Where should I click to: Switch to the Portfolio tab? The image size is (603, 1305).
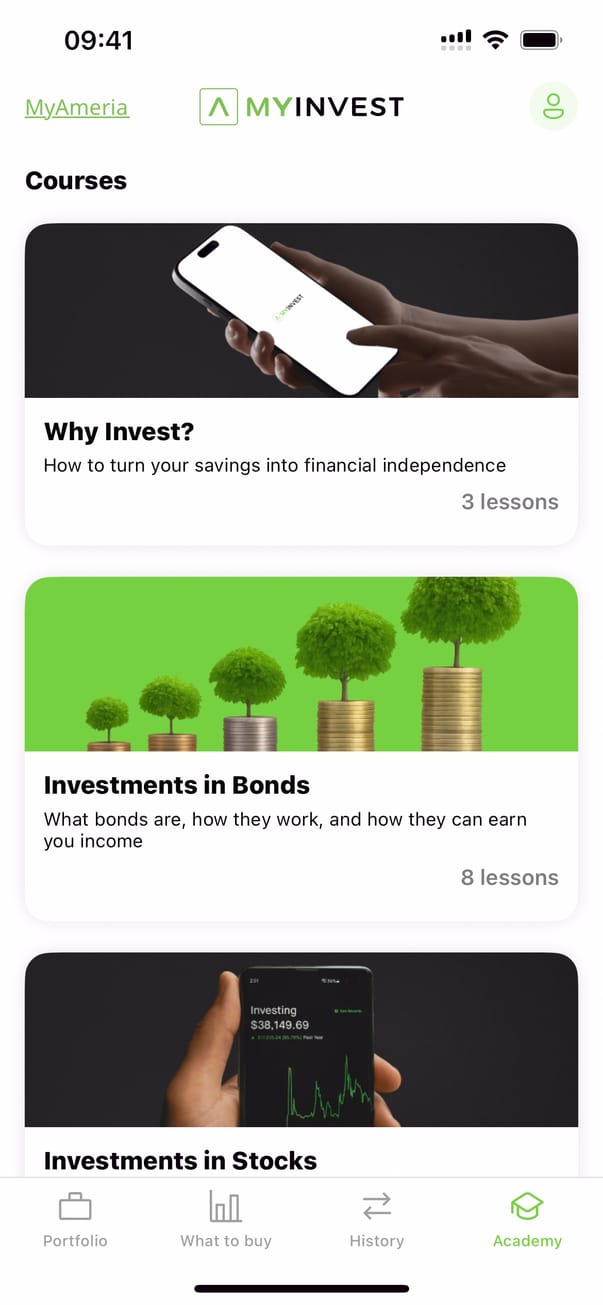(x=75, y=1219)
